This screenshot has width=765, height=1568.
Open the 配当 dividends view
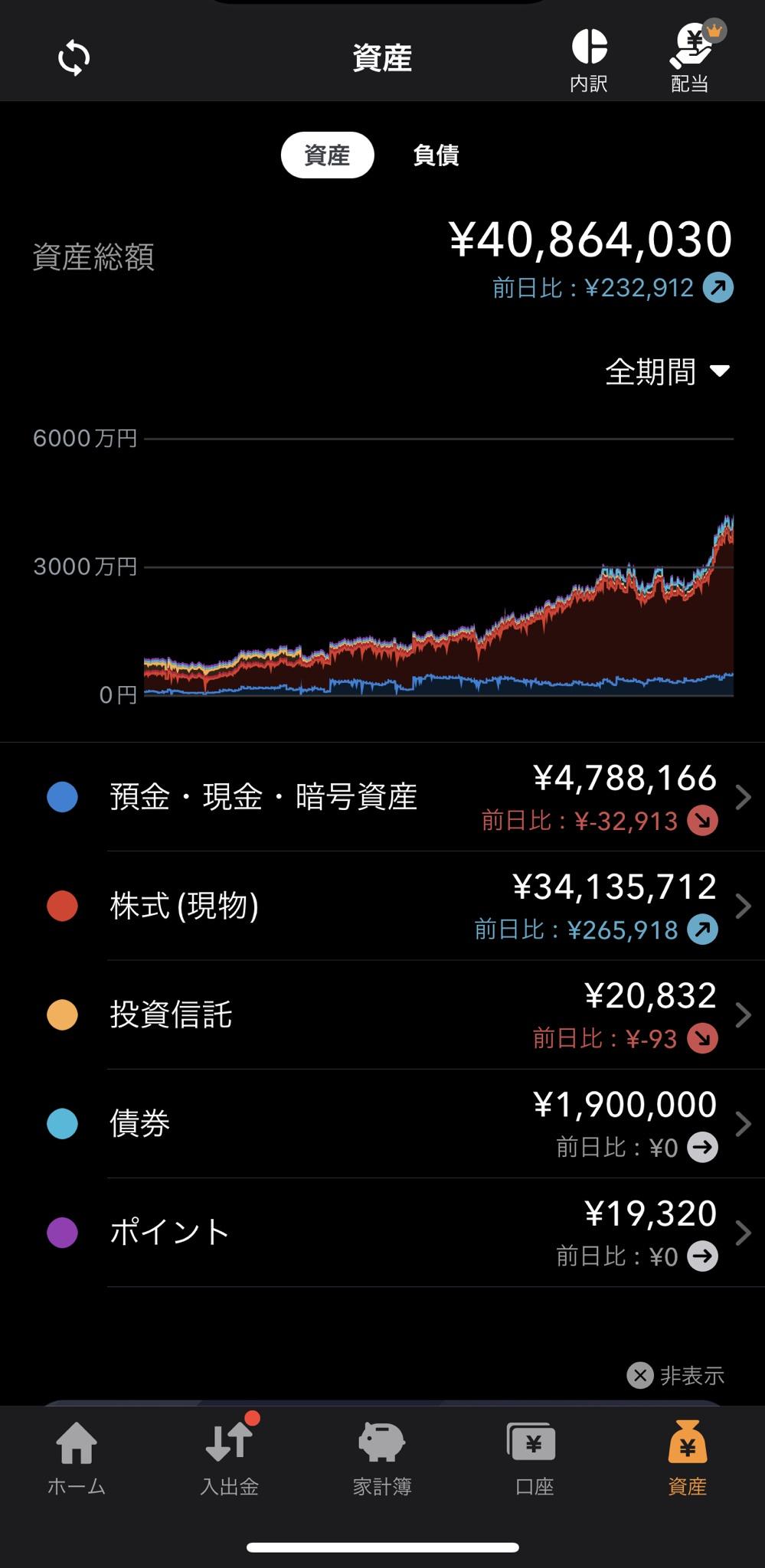click(690, 60)
